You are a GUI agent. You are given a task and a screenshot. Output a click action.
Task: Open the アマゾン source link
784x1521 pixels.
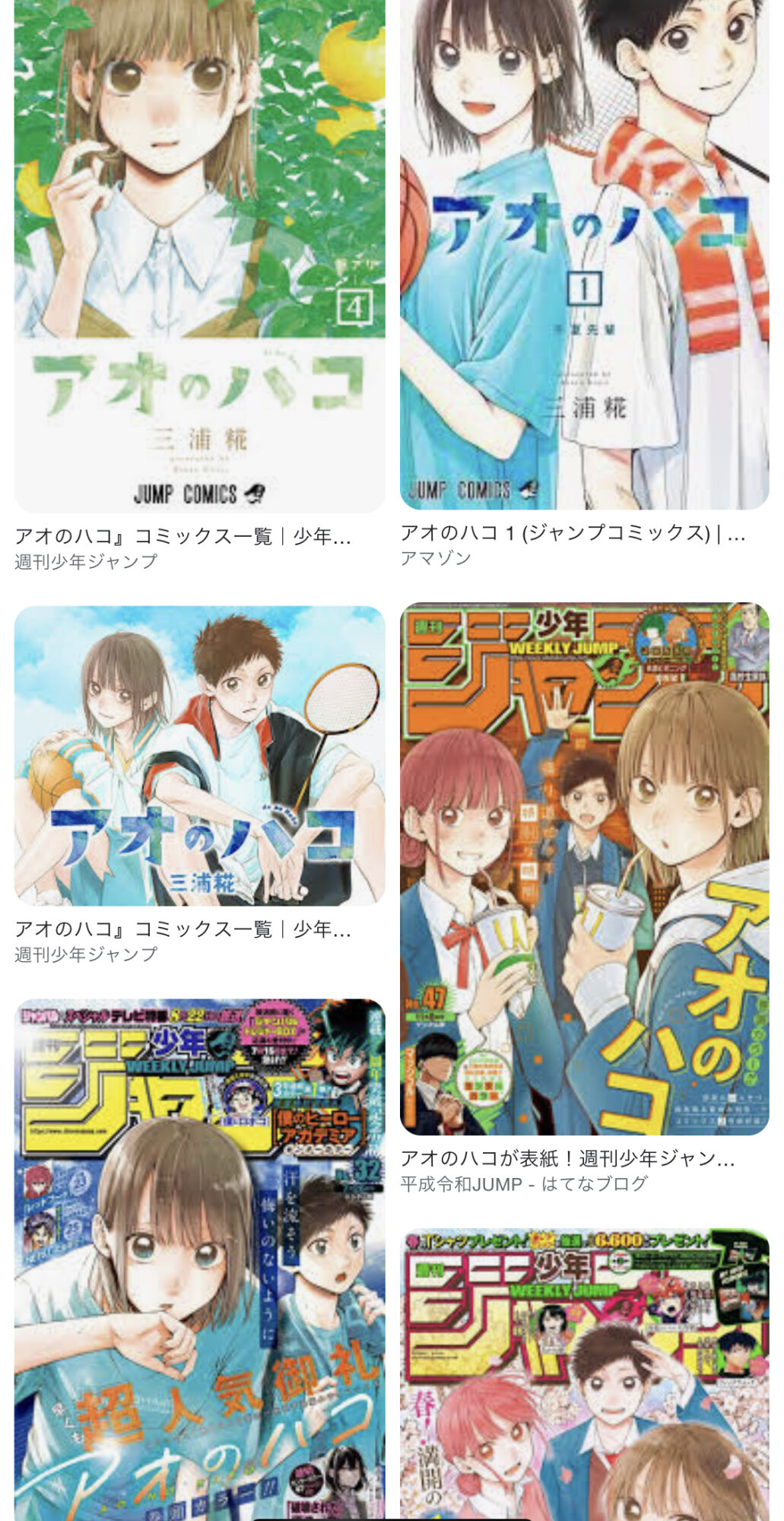click(436, 558)
